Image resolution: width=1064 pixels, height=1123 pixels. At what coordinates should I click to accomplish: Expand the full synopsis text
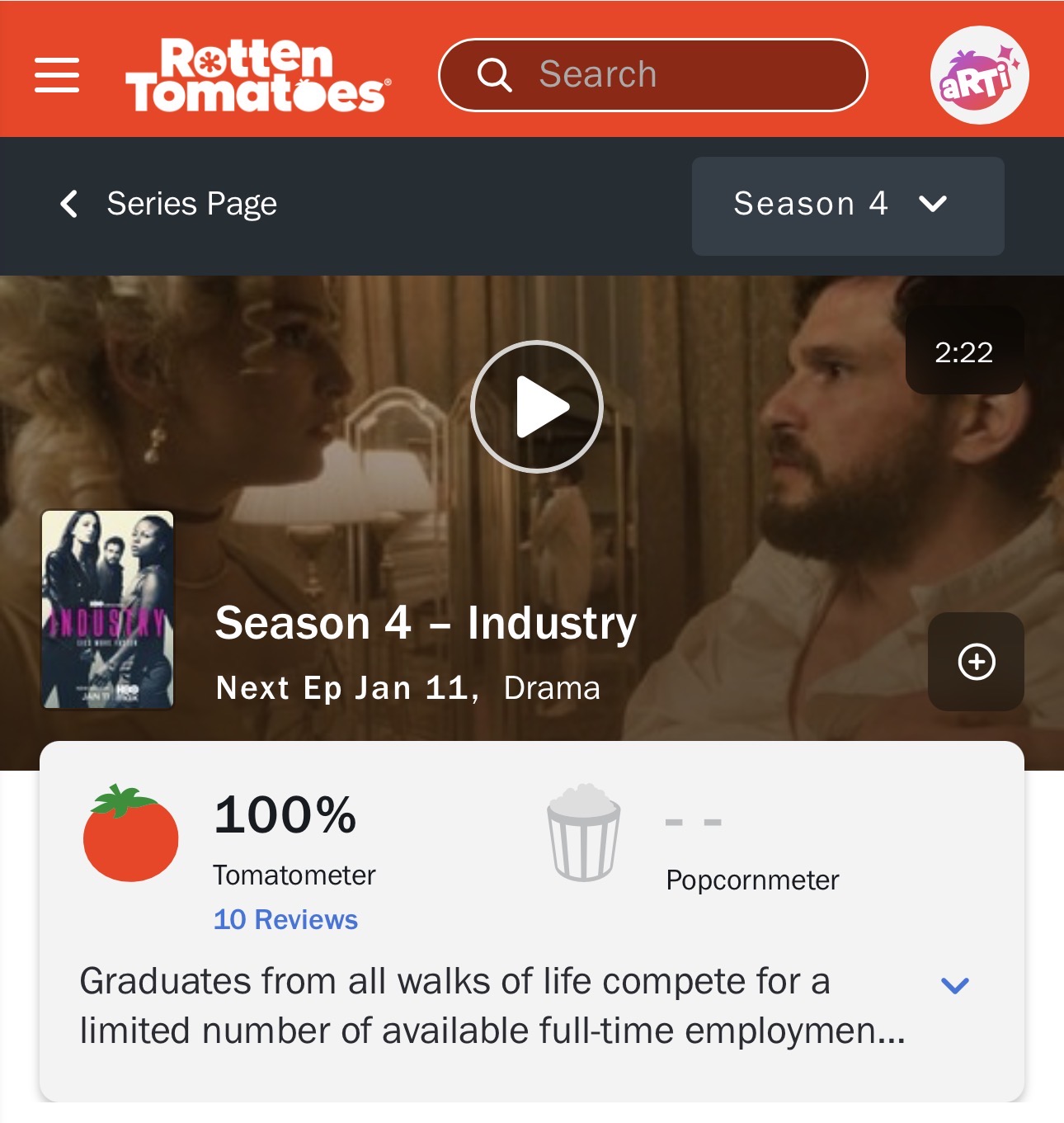point(954,984)
